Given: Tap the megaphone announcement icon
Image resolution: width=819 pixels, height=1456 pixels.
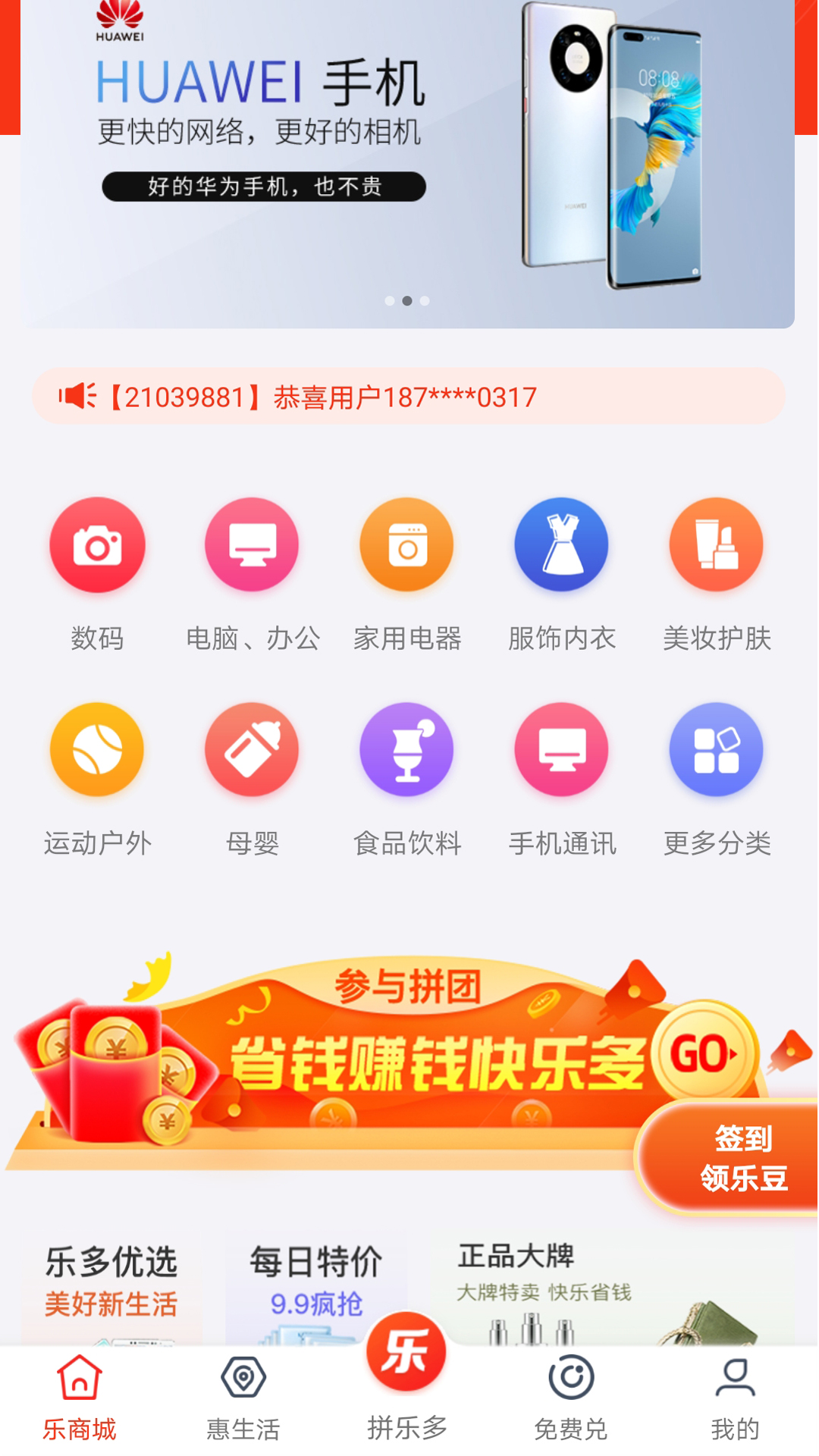Looking at the screenshot, I should (x=77, y=394).
